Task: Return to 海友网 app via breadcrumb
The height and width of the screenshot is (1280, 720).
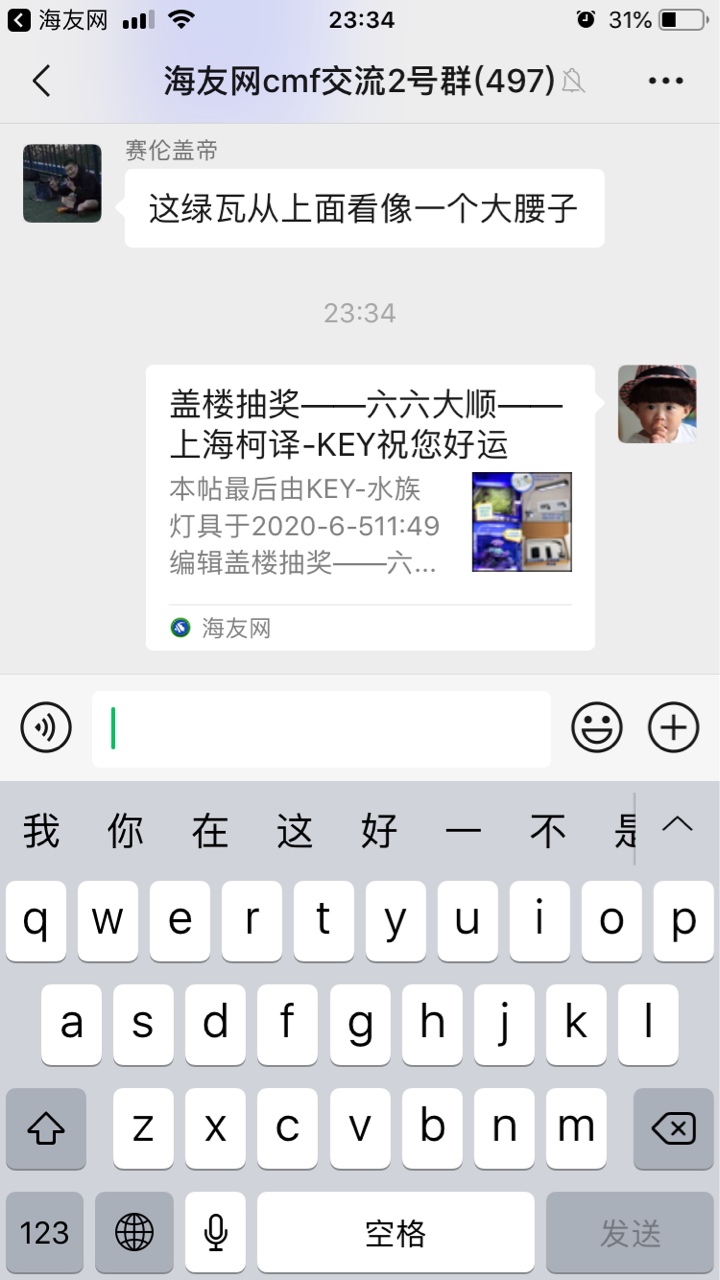Action: 58,20
